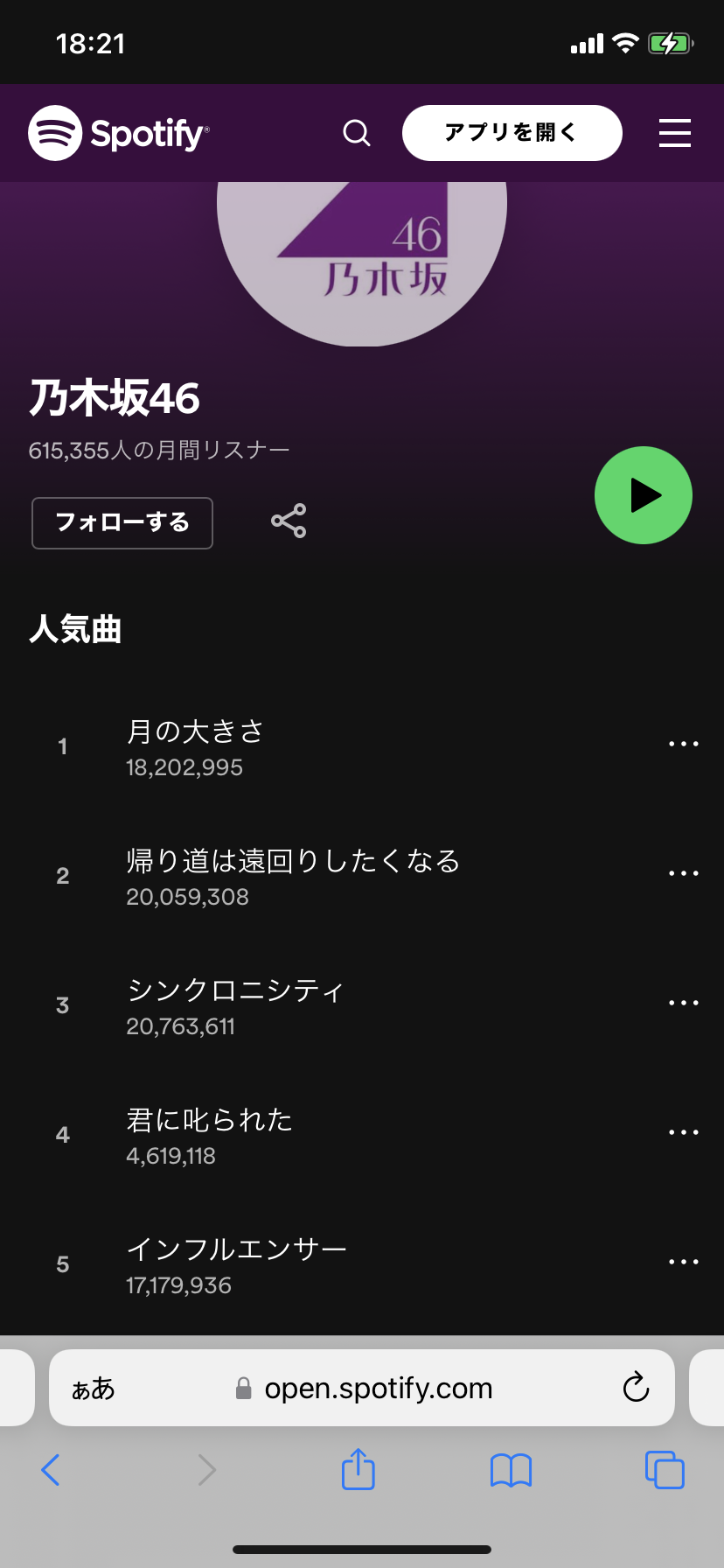Image resolution: width=724 pixels, height=1568 pixels.
Task: Open the more menu for シンクロニシティ
Action: click(x=683, y=1002)
